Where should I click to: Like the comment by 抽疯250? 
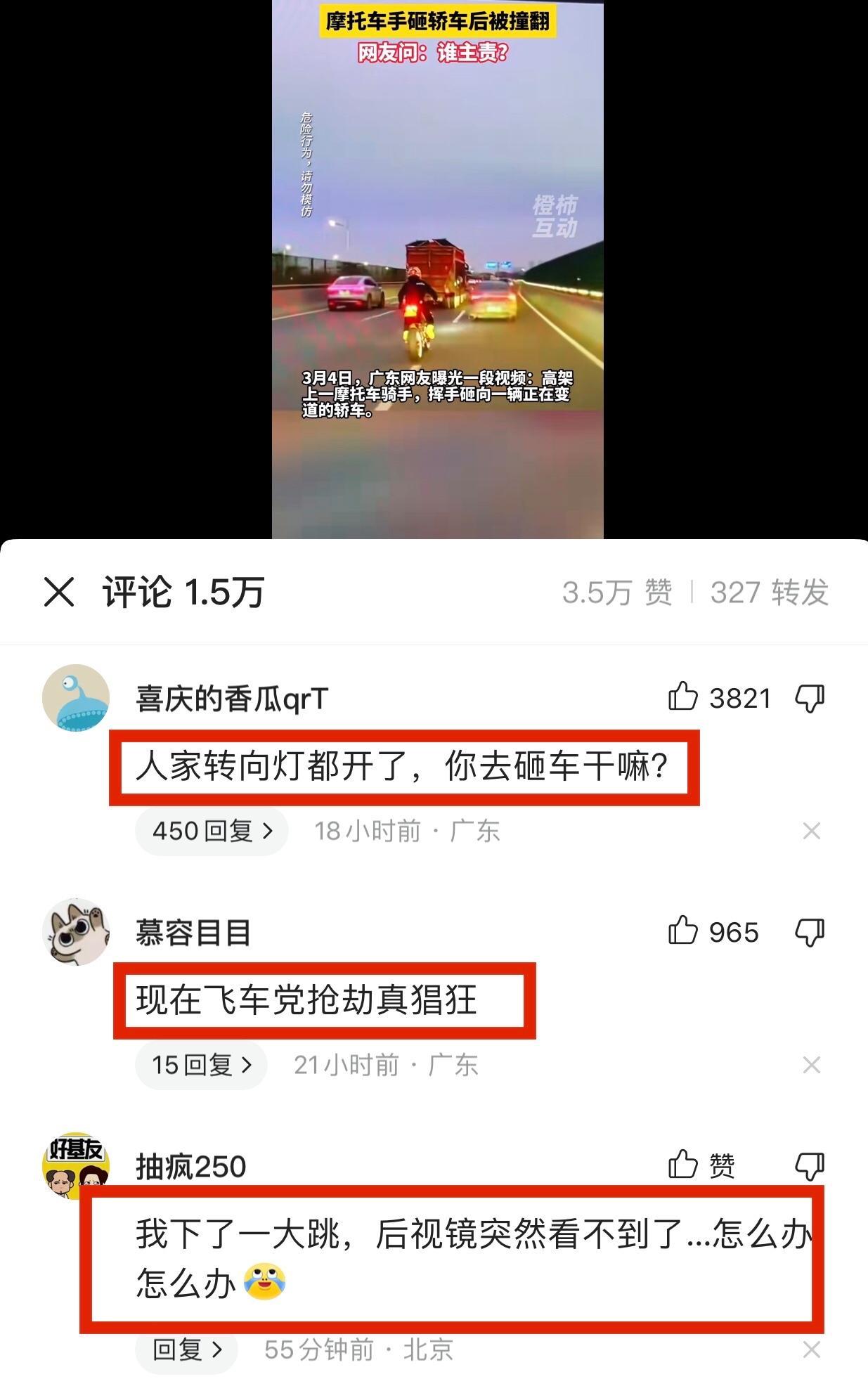click(x=683, y=1165)
